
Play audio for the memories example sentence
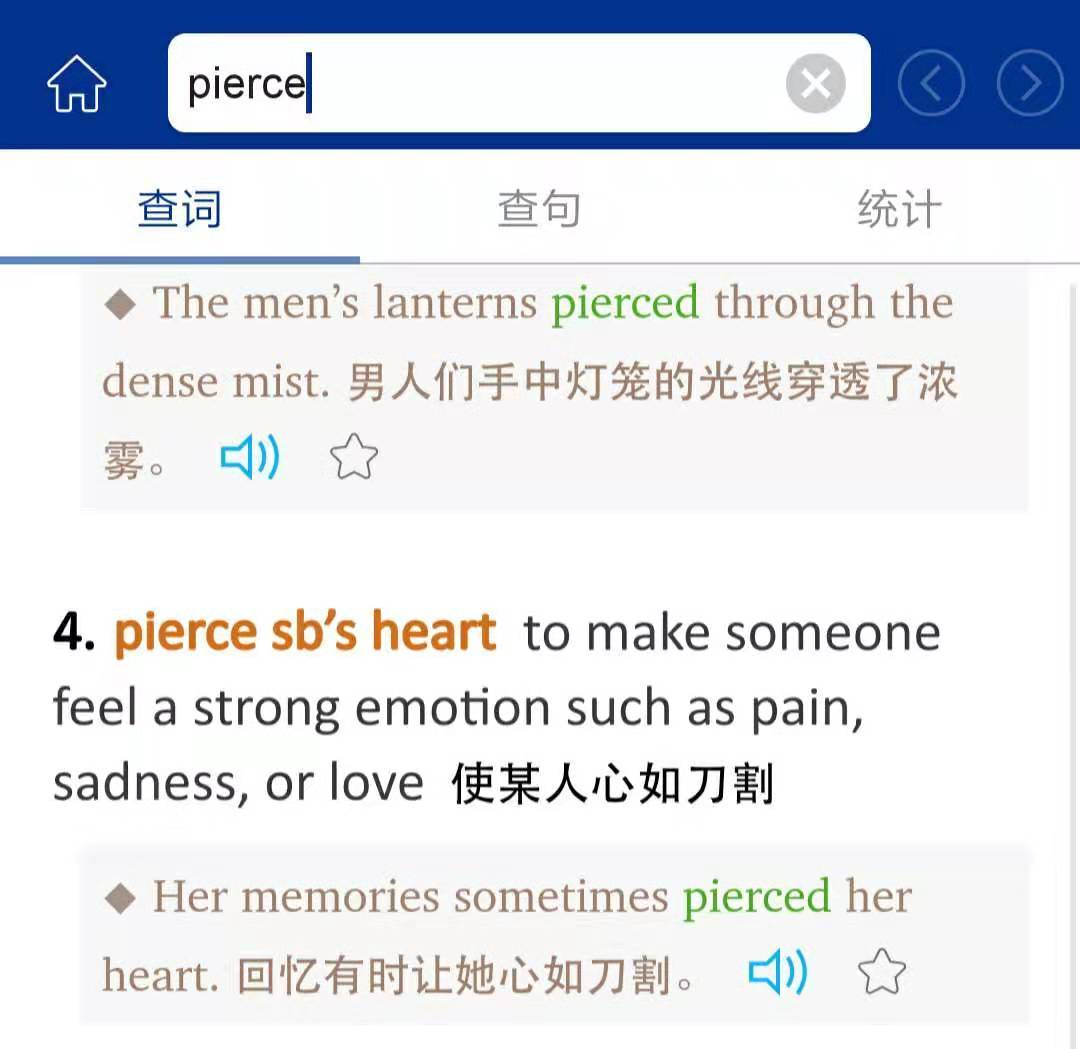[x=778, y=973]
